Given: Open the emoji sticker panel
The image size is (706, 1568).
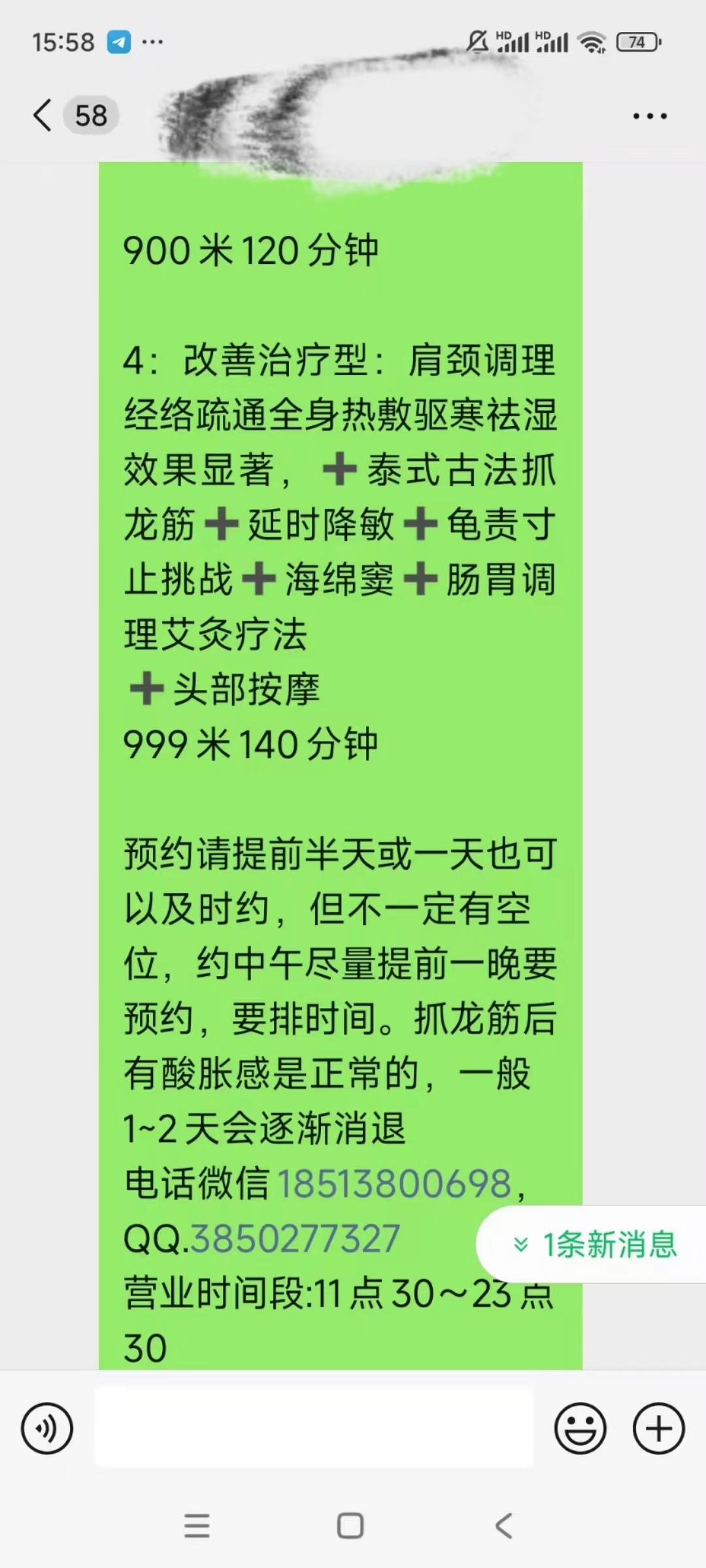Looking at the screenshot, I should point(580,1428).
